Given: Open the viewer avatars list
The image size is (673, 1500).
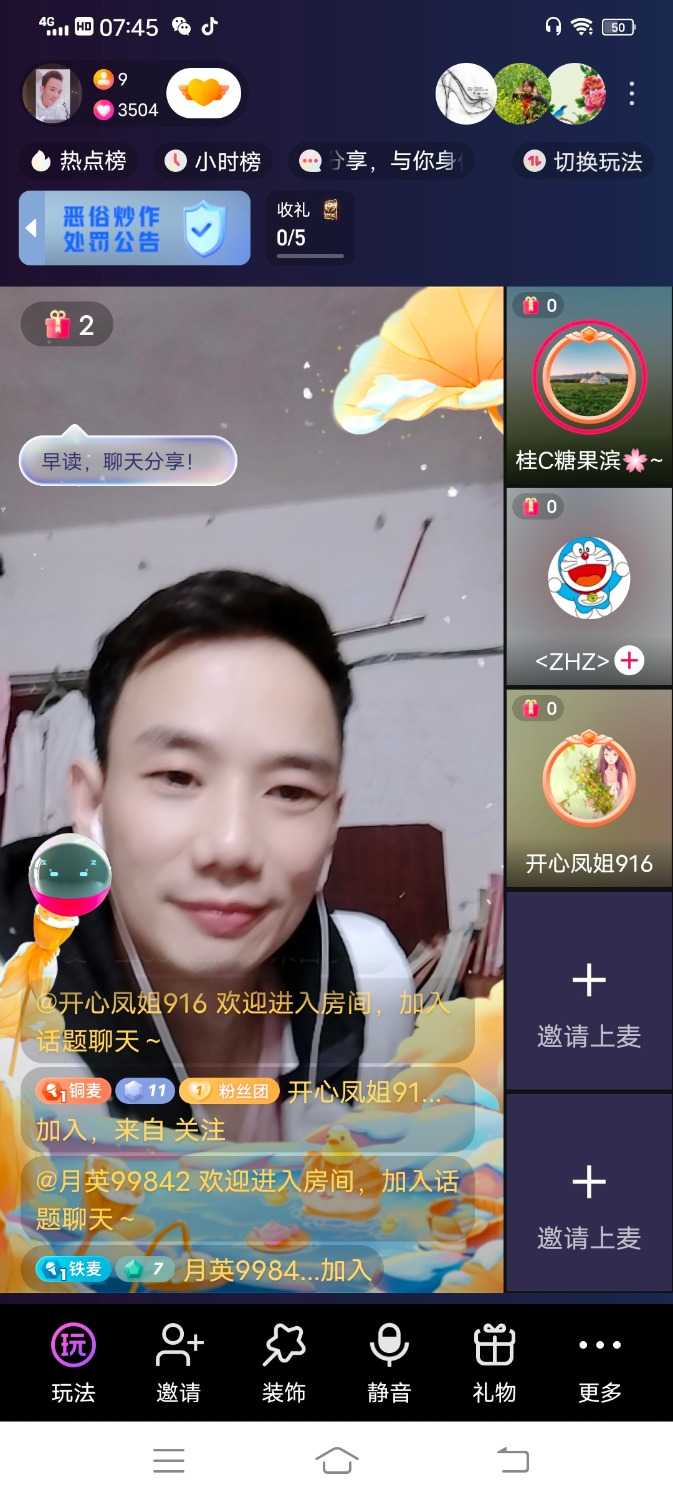Looking at the screenshot, I should click(x=521, y=94).
